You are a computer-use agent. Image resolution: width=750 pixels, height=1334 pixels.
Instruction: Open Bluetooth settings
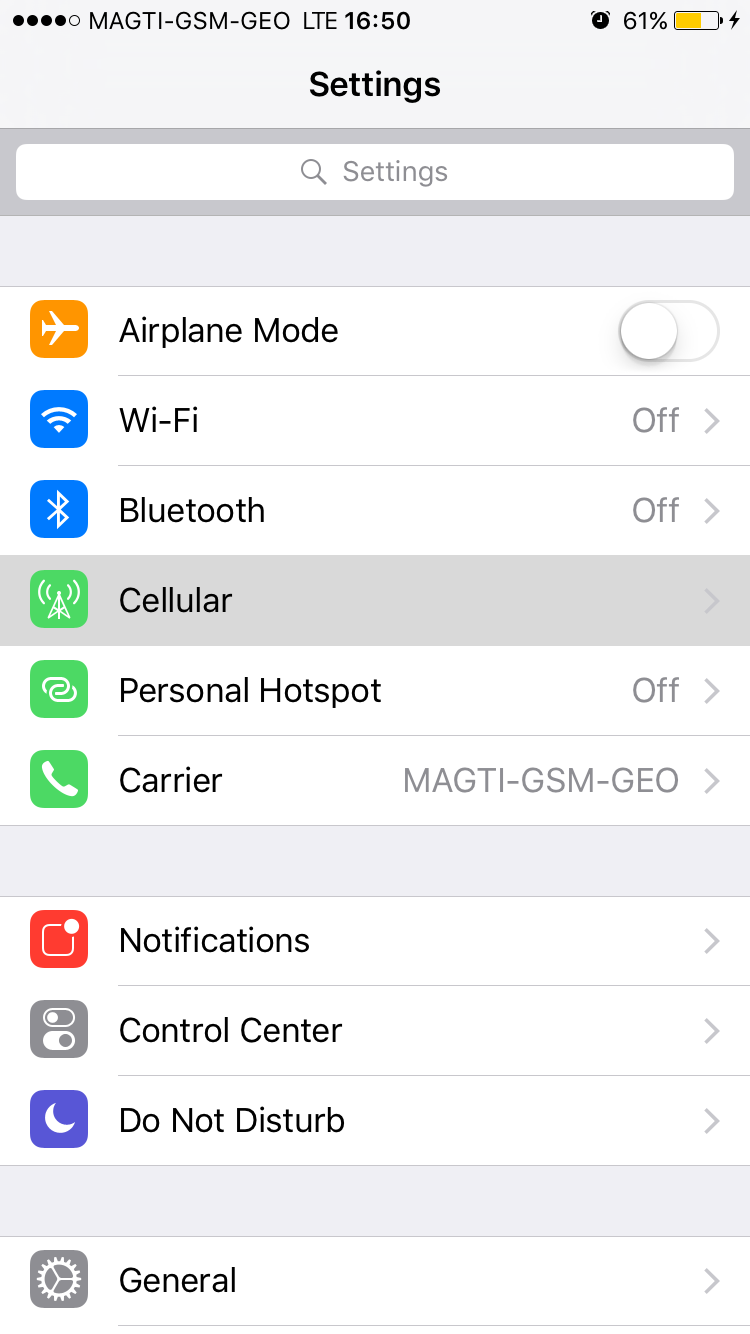click(375, 511)
